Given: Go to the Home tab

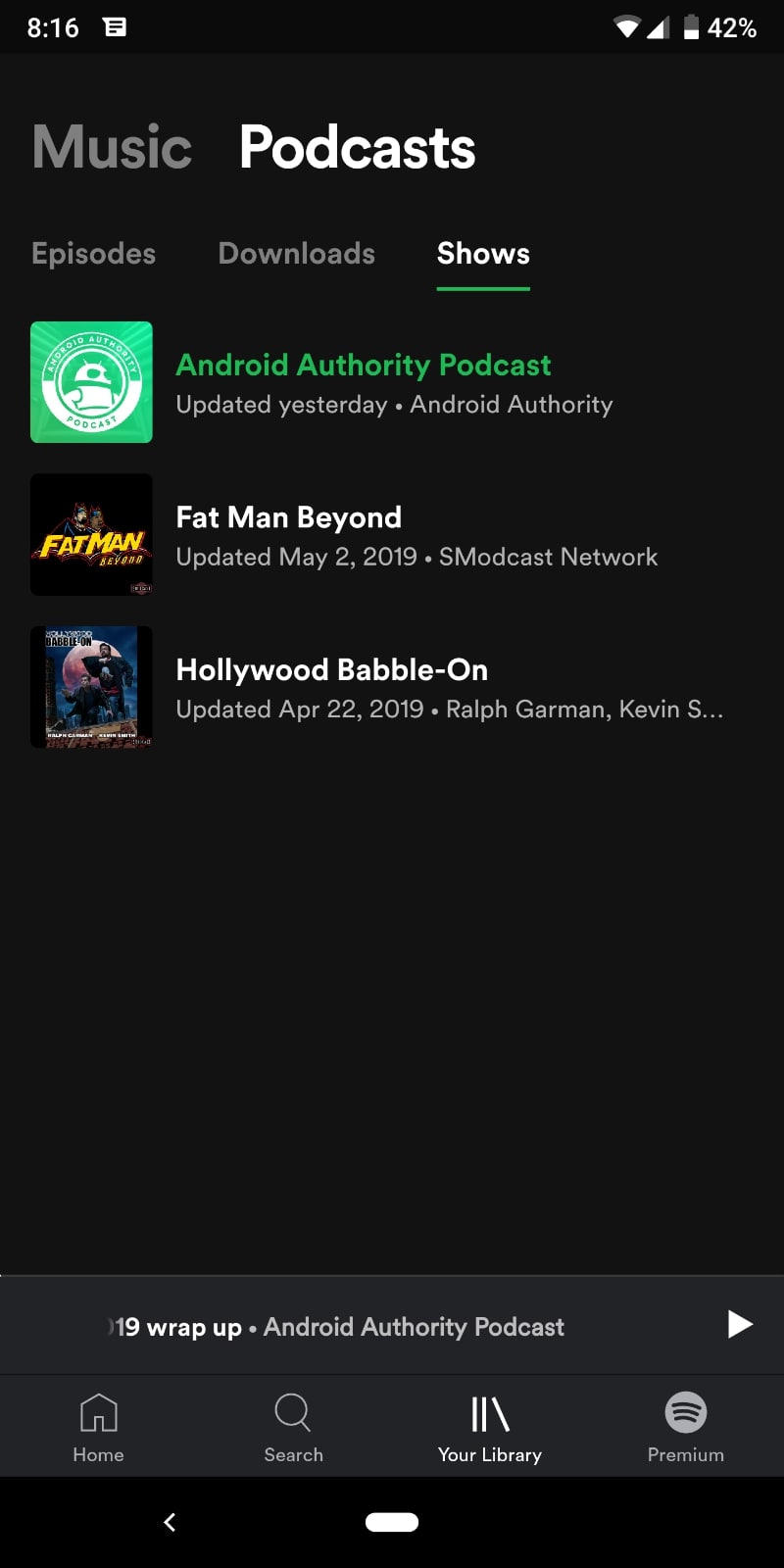Looking at the screenshot, I should click(98, 1427).
